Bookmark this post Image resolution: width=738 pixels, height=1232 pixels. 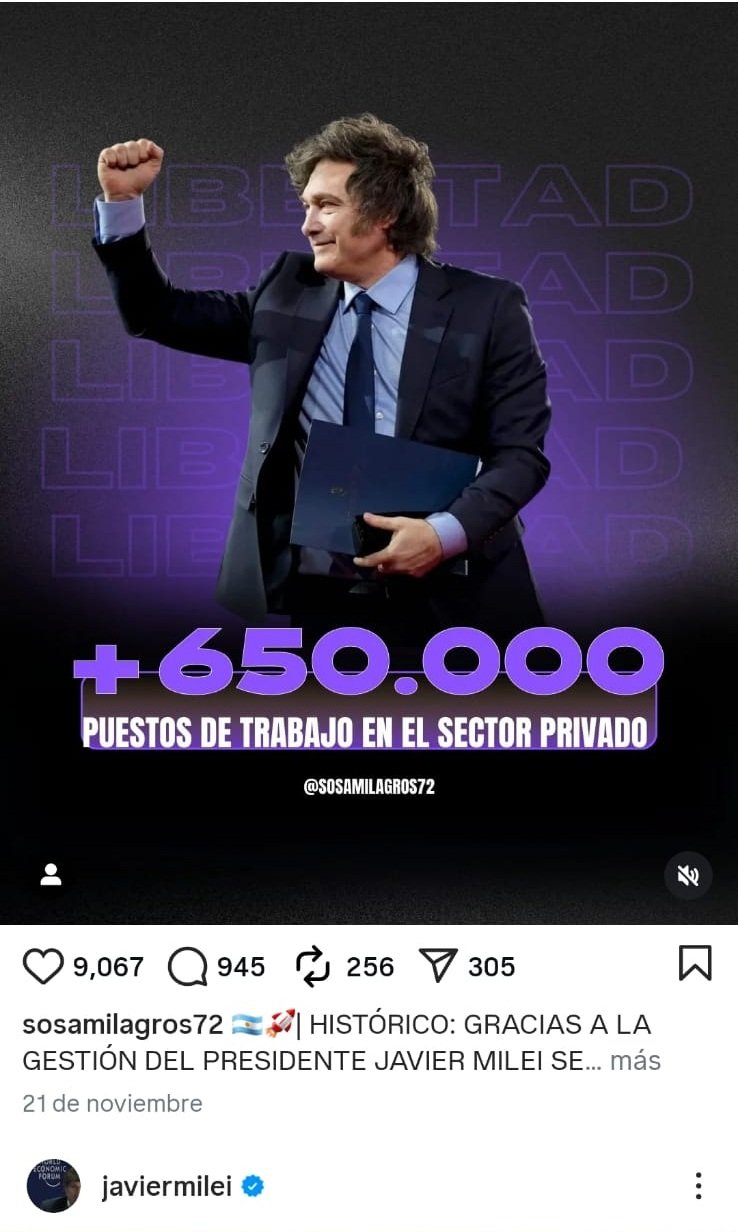695,963
